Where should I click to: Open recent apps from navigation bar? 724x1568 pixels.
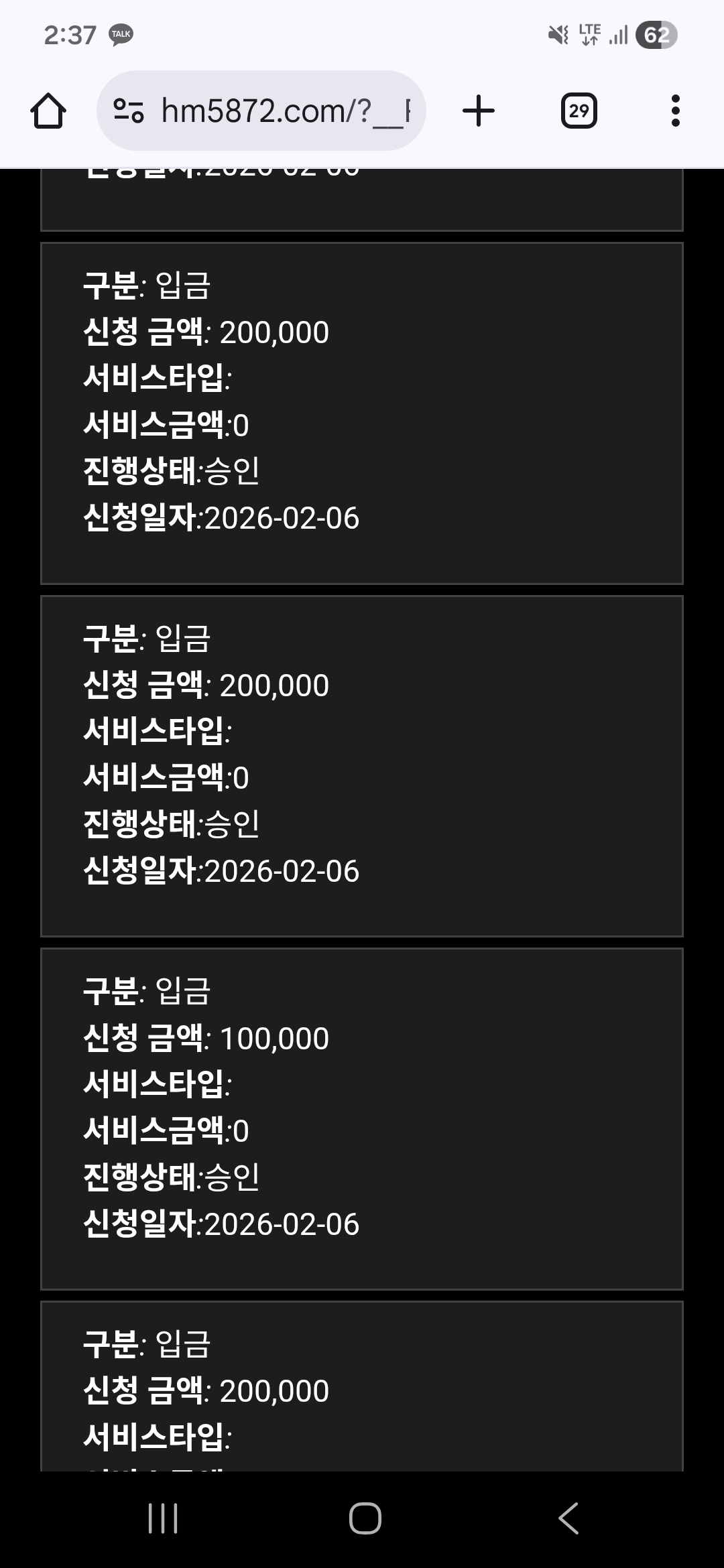[163, 1518]
